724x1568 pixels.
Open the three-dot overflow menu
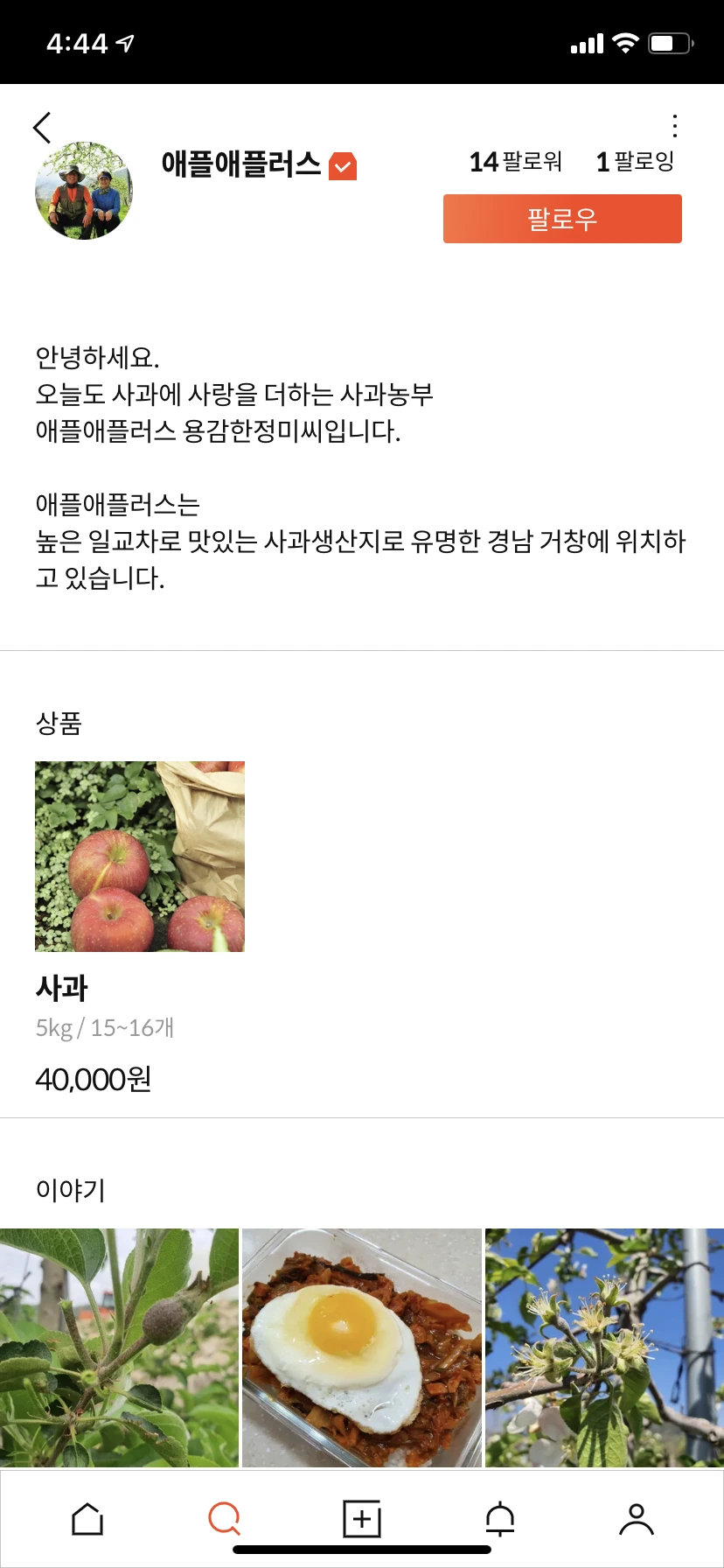point(674,126)
